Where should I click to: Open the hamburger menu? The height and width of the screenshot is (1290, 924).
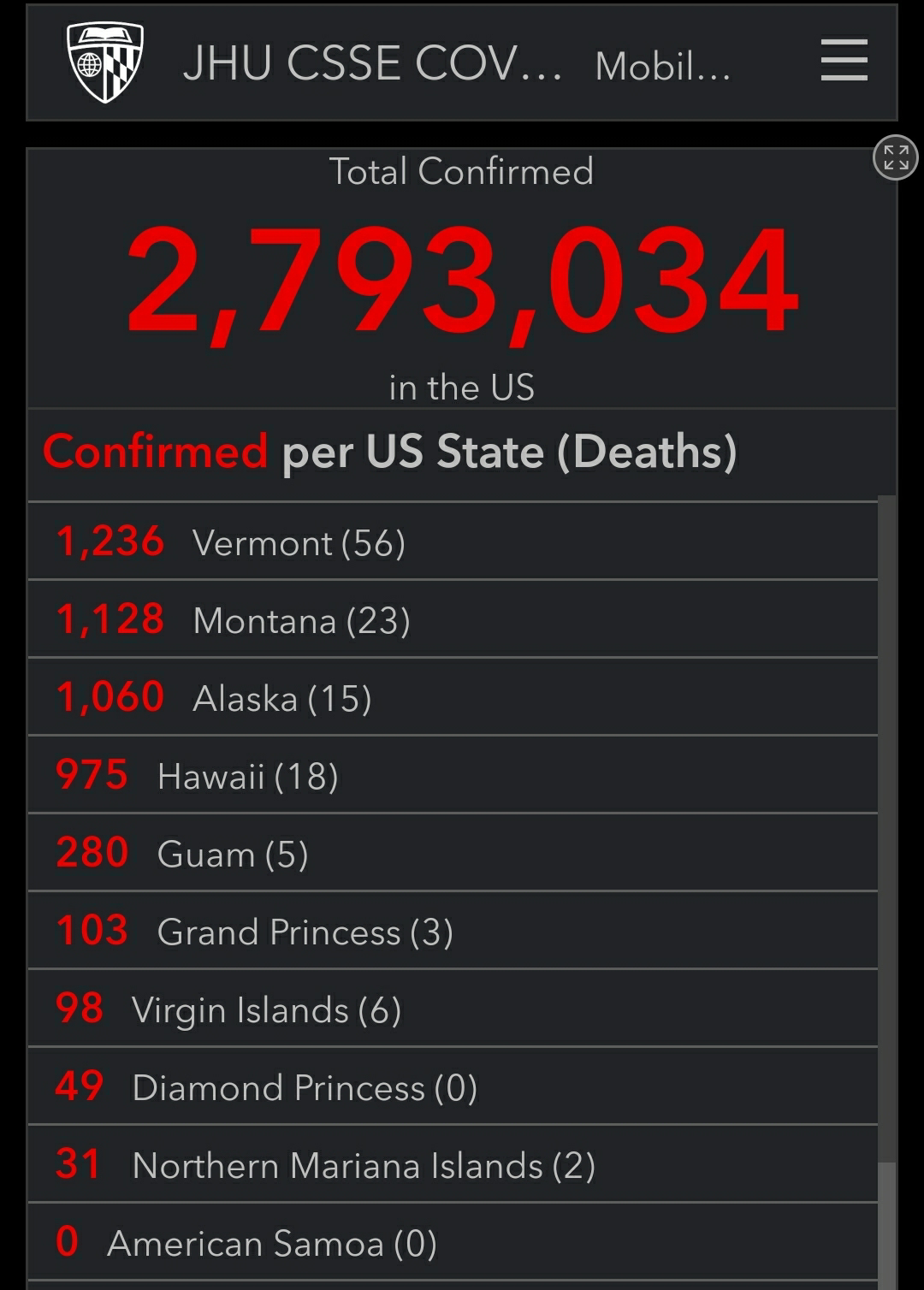point(844,61)
